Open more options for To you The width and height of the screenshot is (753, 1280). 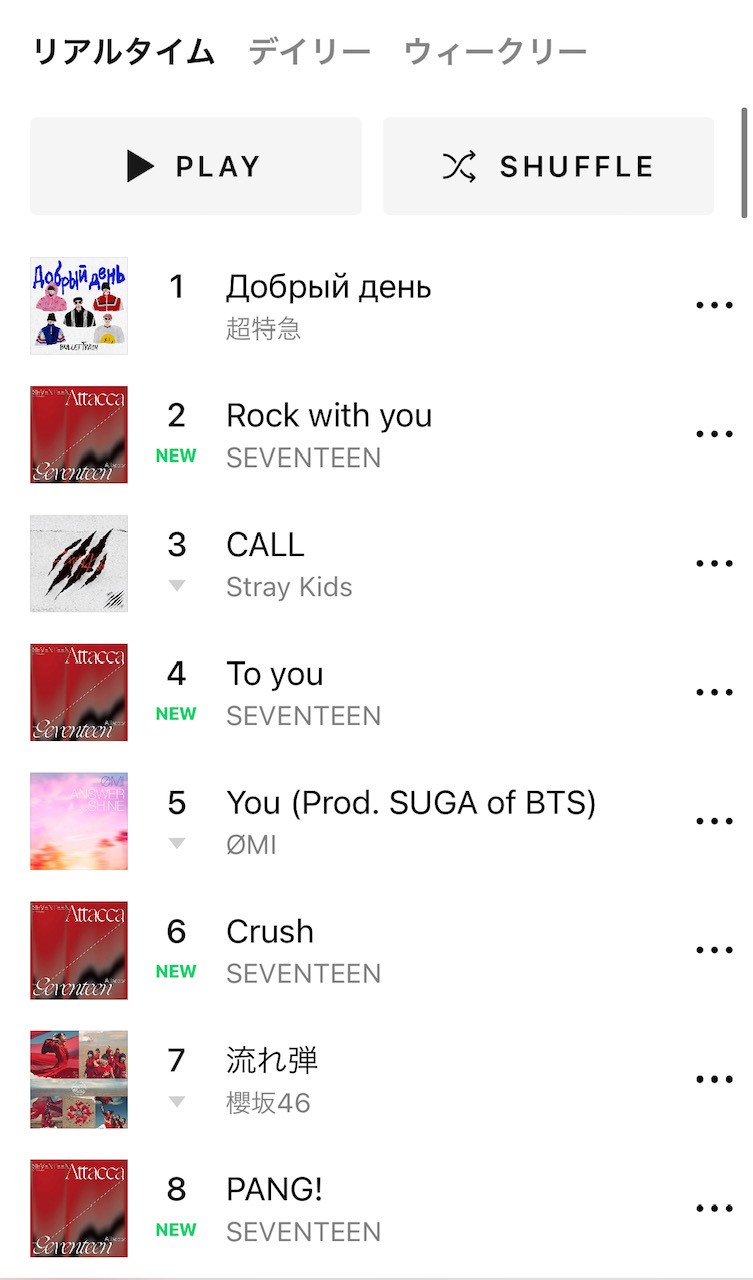714,692
